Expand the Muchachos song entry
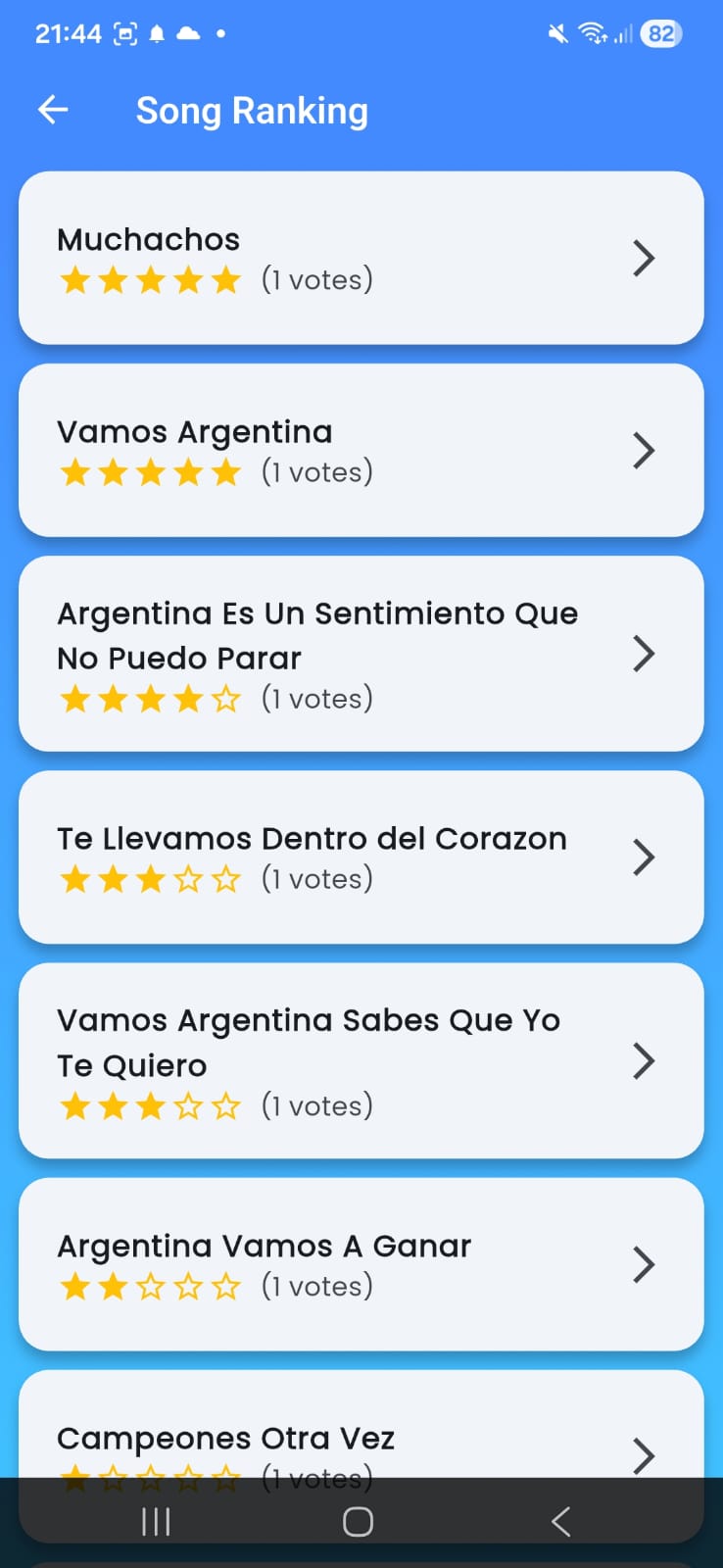The height and width of the screenshot is (1568, 723). pos(644,258)
